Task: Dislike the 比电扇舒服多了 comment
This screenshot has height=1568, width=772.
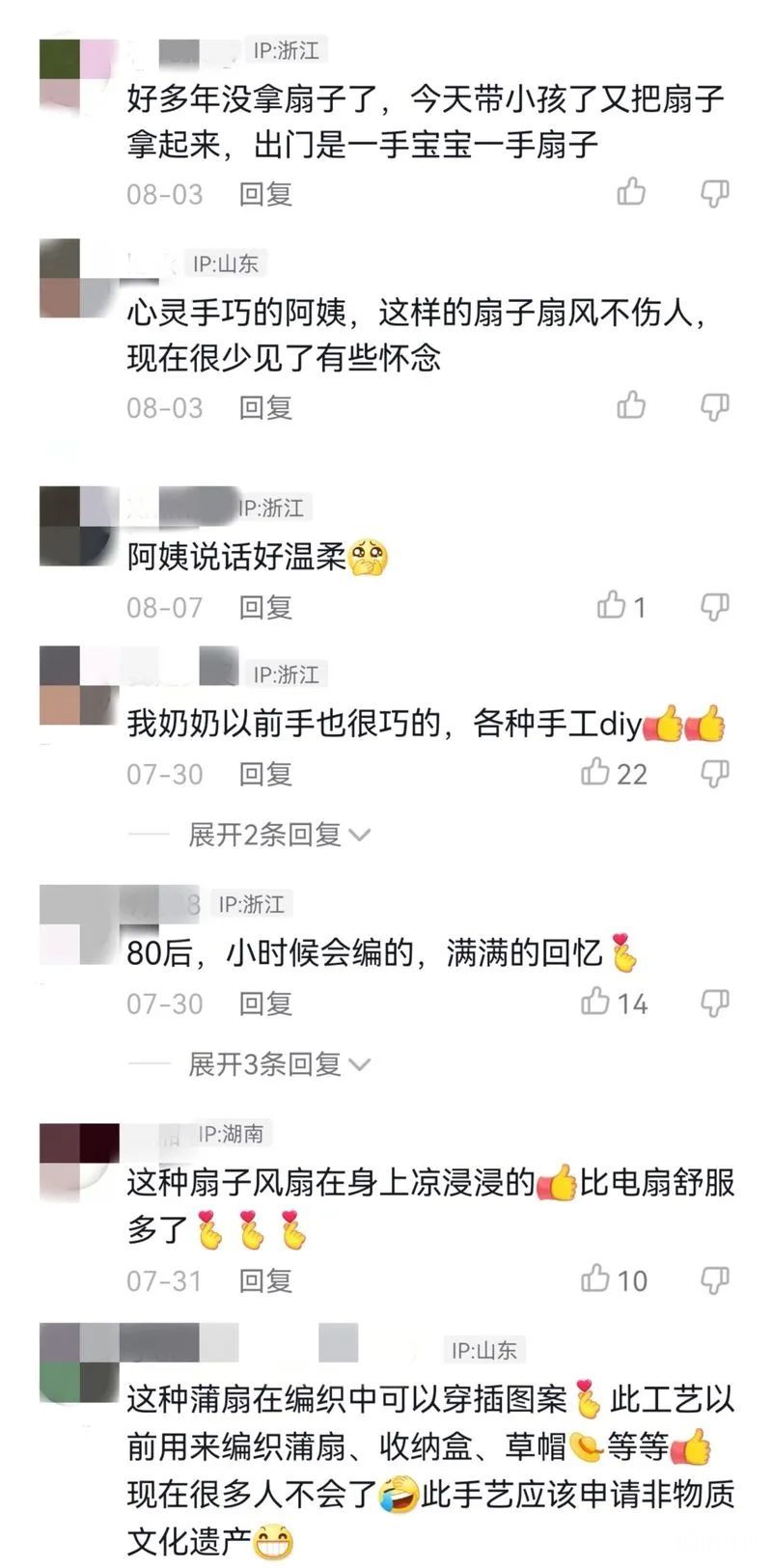Action: click(x=714, y=1280)
